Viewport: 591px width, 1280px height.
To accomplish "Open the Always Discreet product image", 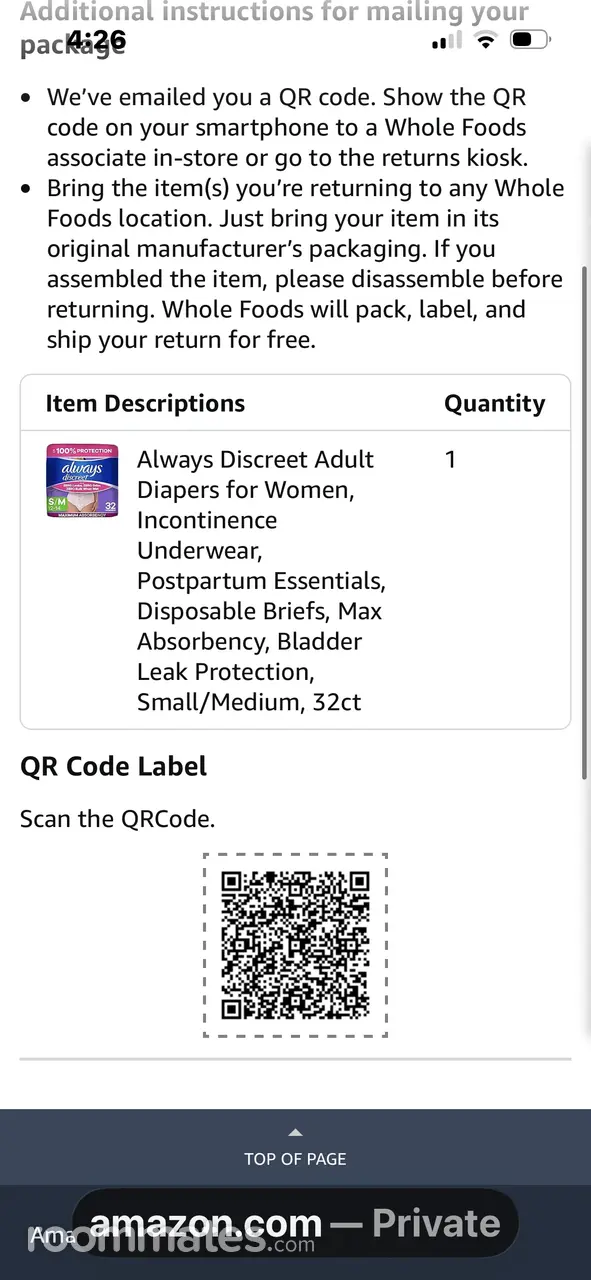I will pos(82,480).
